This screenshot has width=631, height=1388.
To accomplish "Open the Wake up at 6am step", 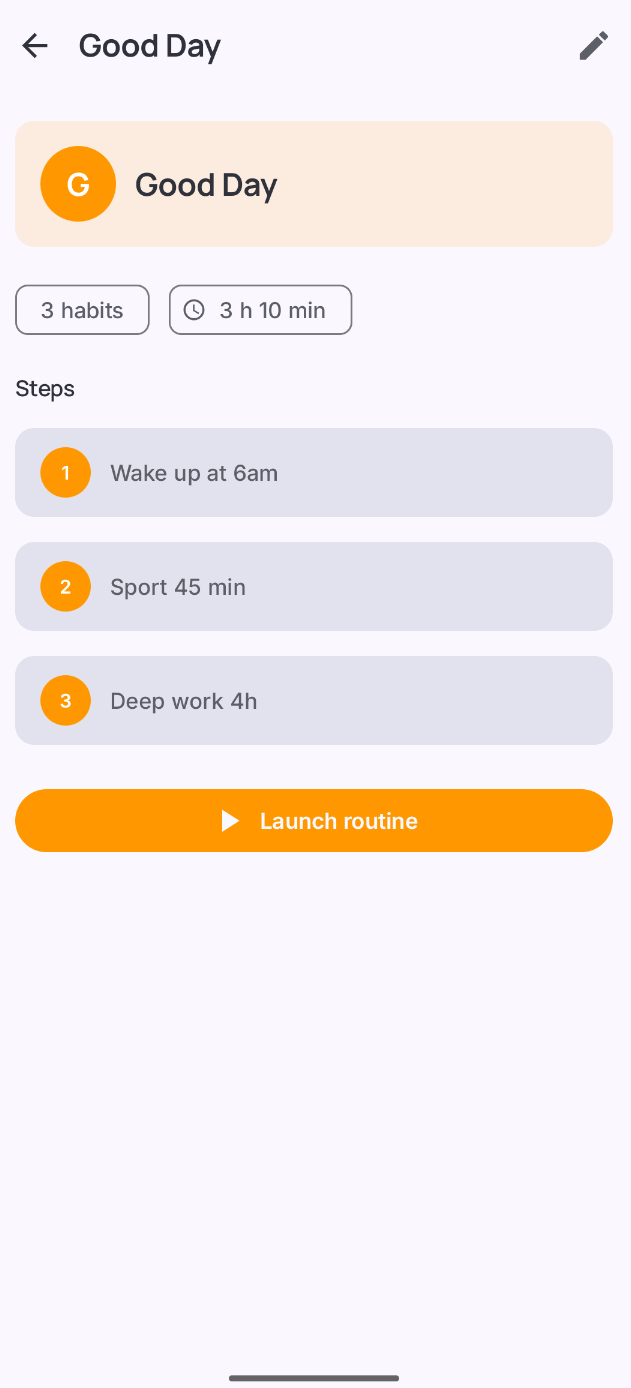I will pyautogui.click(x=313, y=473).
